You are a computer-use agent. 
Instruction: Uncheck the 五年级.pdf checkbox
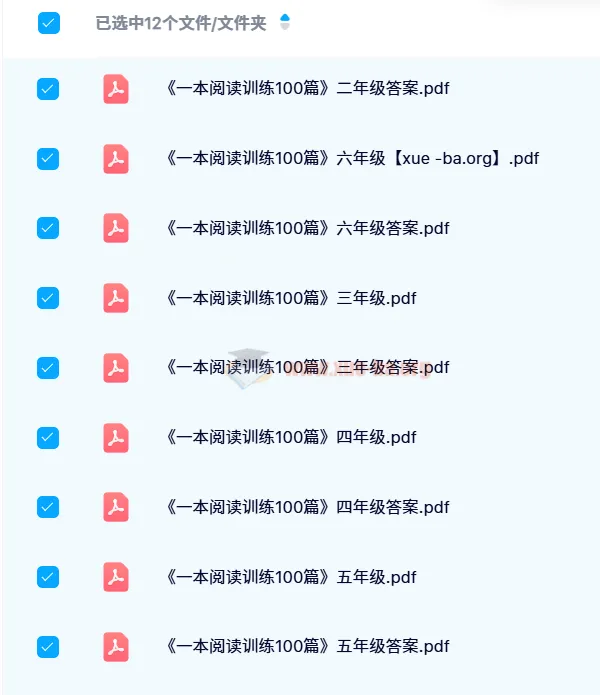coord(48,577)
